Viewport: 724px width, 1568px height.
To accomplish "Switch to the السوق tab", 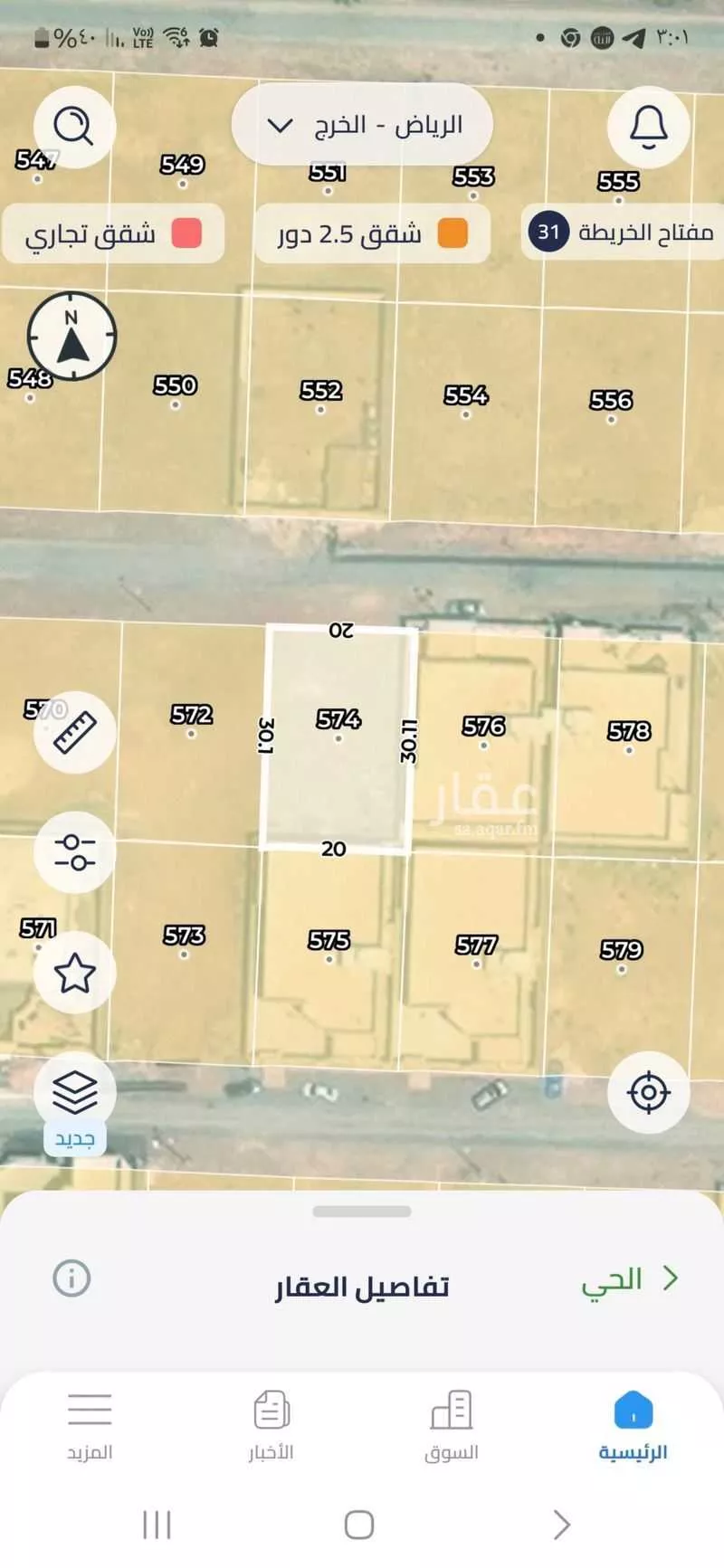I will pyautogui.click(x=452, y=1426).
